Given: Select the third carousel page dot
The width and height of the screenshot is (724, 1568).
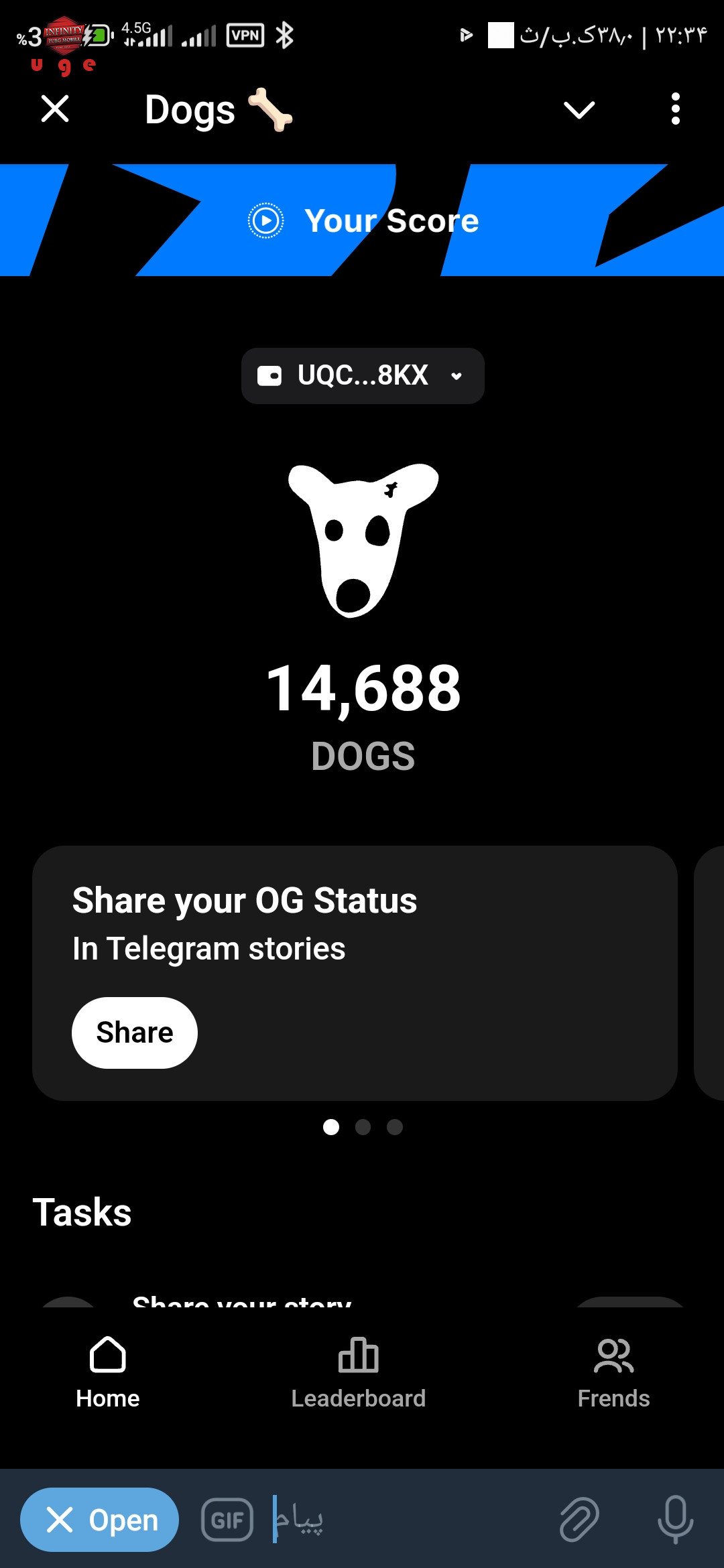Looking at the screenshot, I should click(x=395, y=1127).
